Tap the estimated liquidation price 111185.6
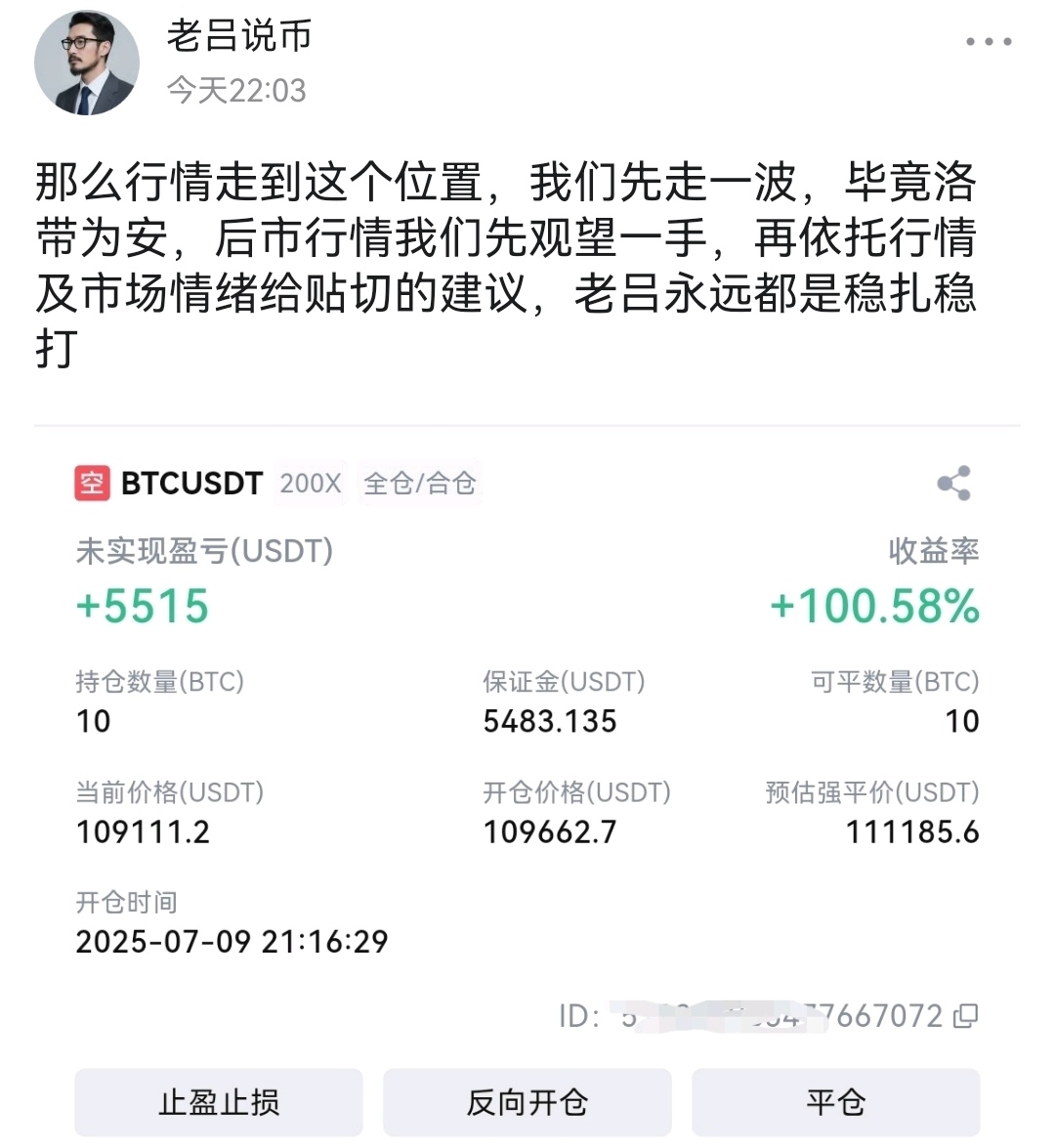1055x1148 pixels. (x=910, y=831)
